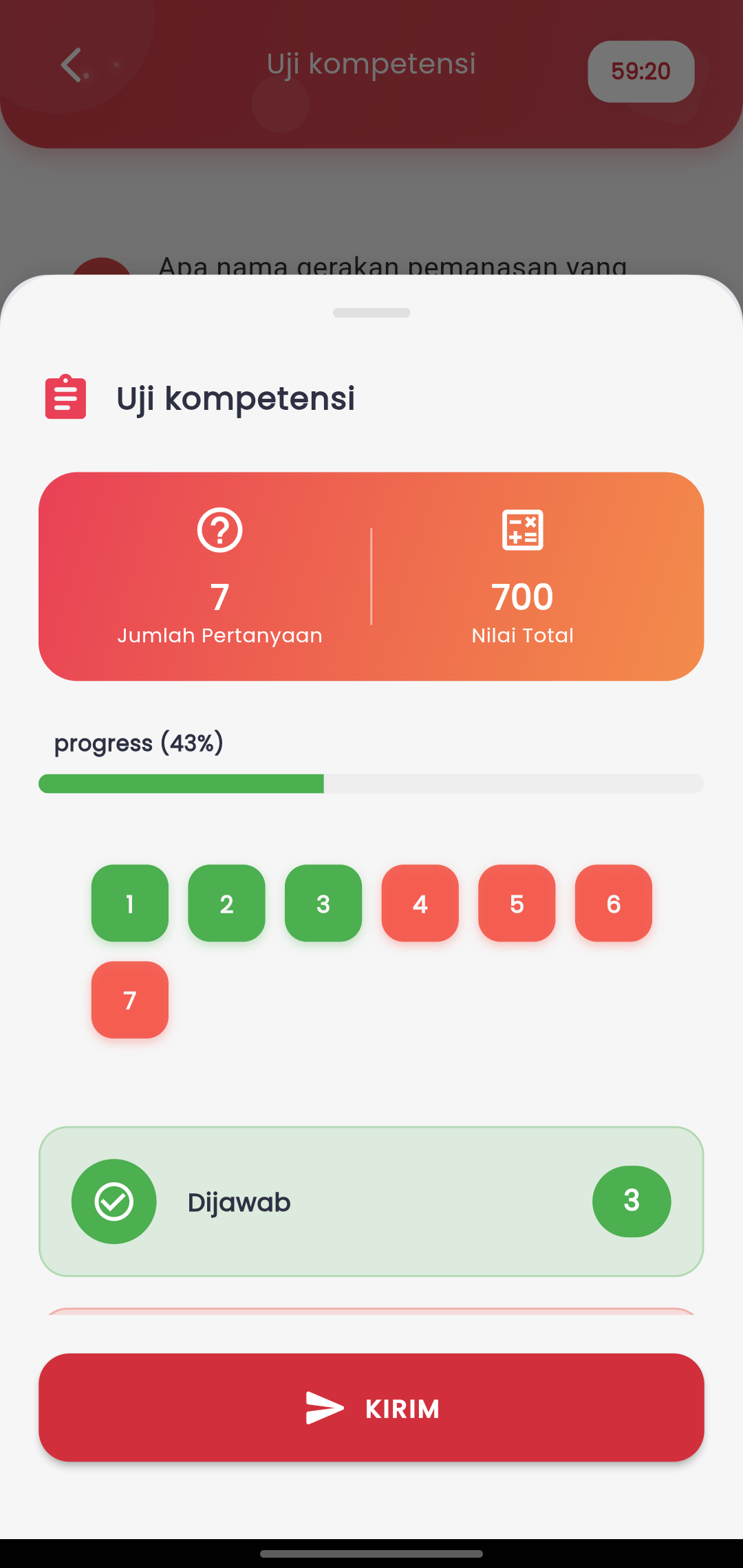This screenshot has width=743, height=1568.
Task: Jump to question 1
Action: [129, 903]
